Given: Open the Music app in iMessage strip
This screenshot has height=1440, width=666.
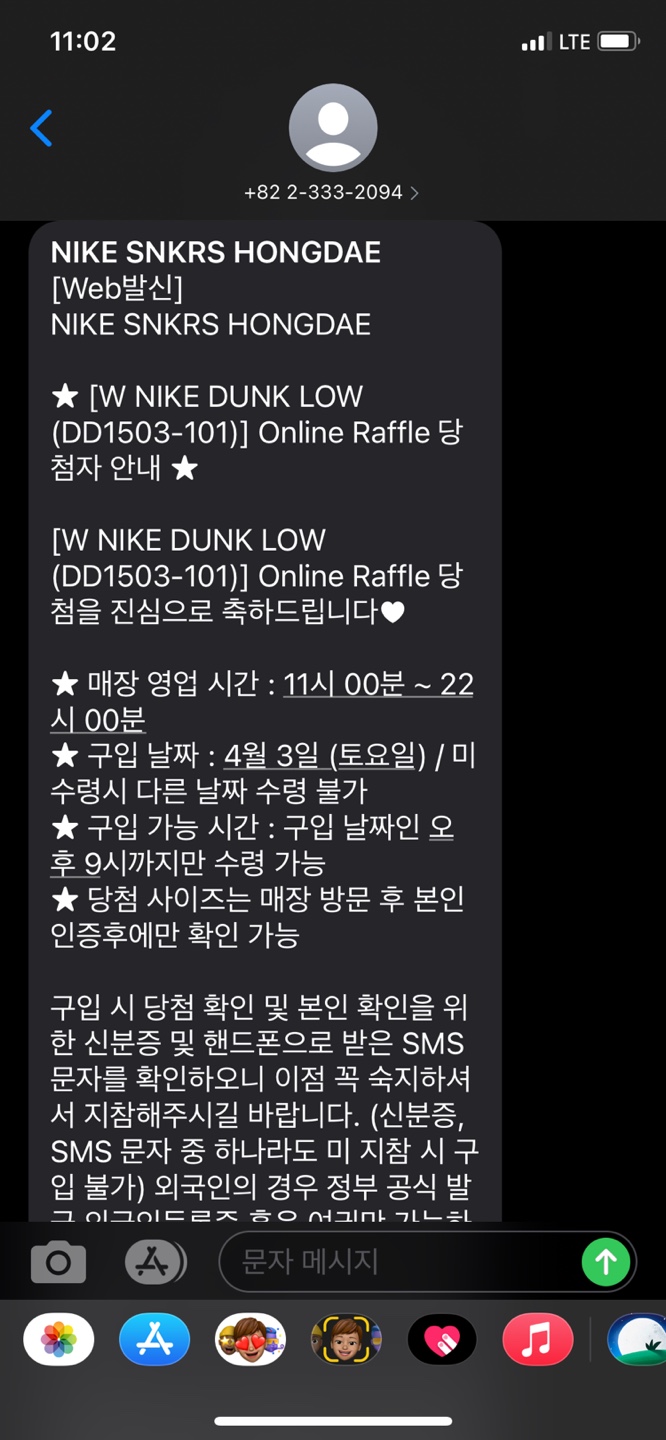Looking at the screenshot, I should (538, 1340).
